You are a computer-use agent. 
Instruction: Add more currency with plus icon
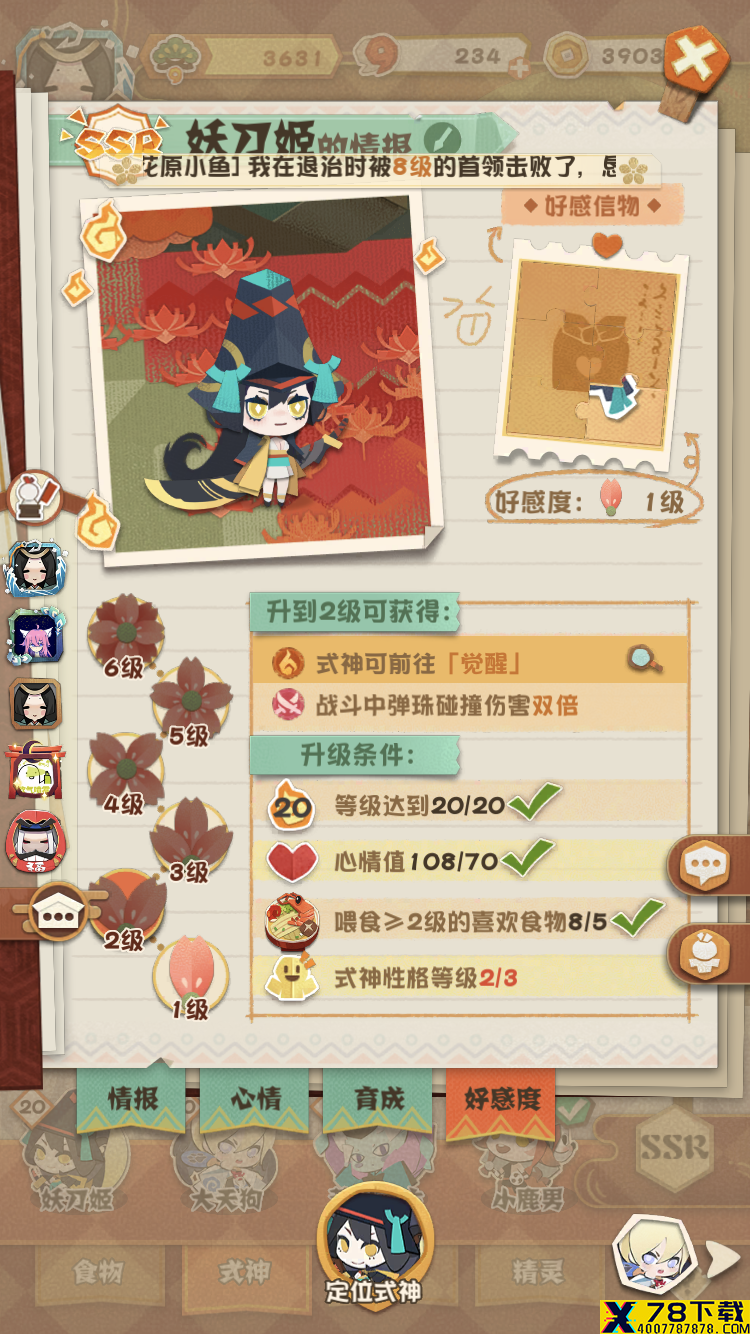(518, 69)
